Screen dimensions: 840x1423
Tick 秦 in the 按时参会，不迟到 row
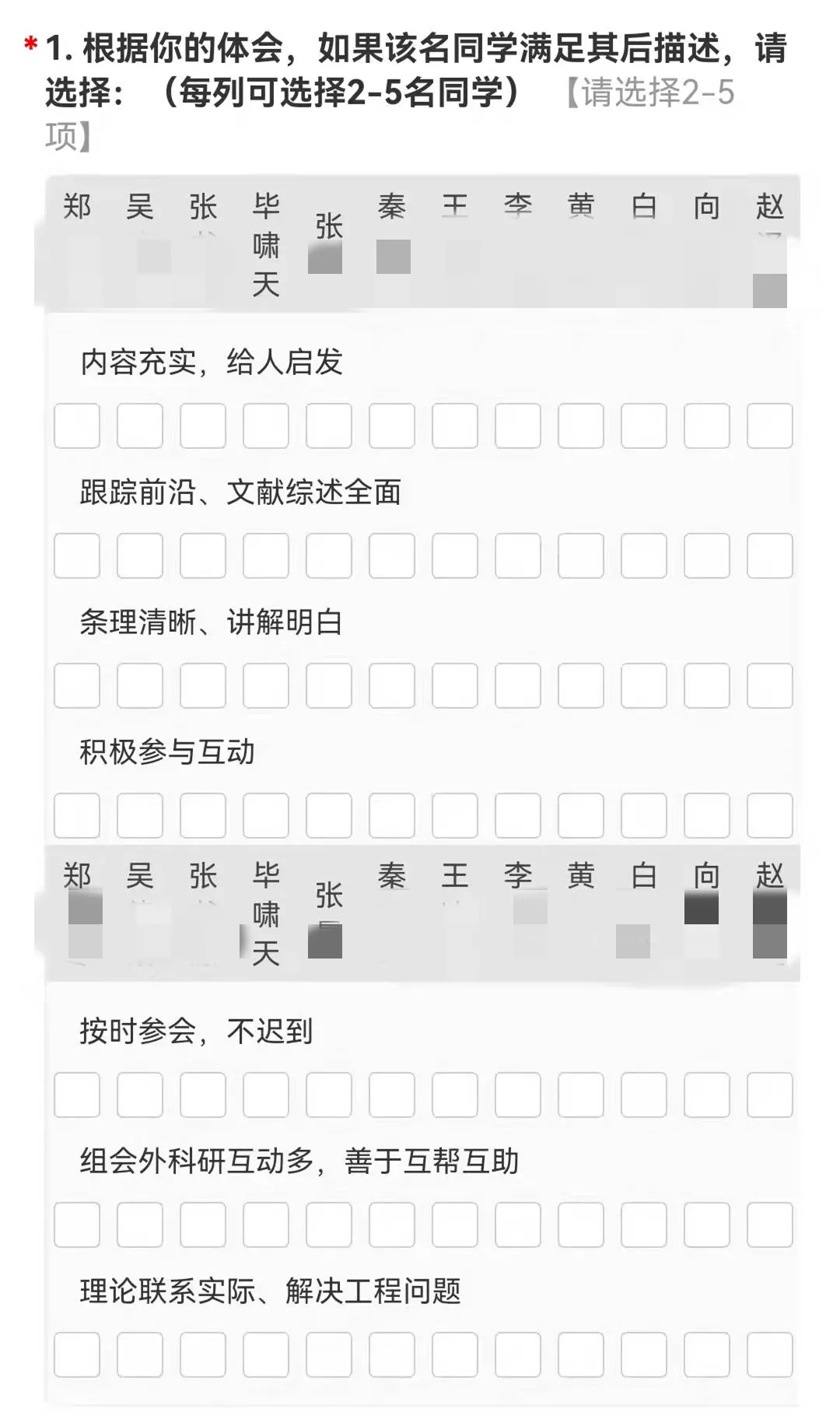[x=392, y=1095]
